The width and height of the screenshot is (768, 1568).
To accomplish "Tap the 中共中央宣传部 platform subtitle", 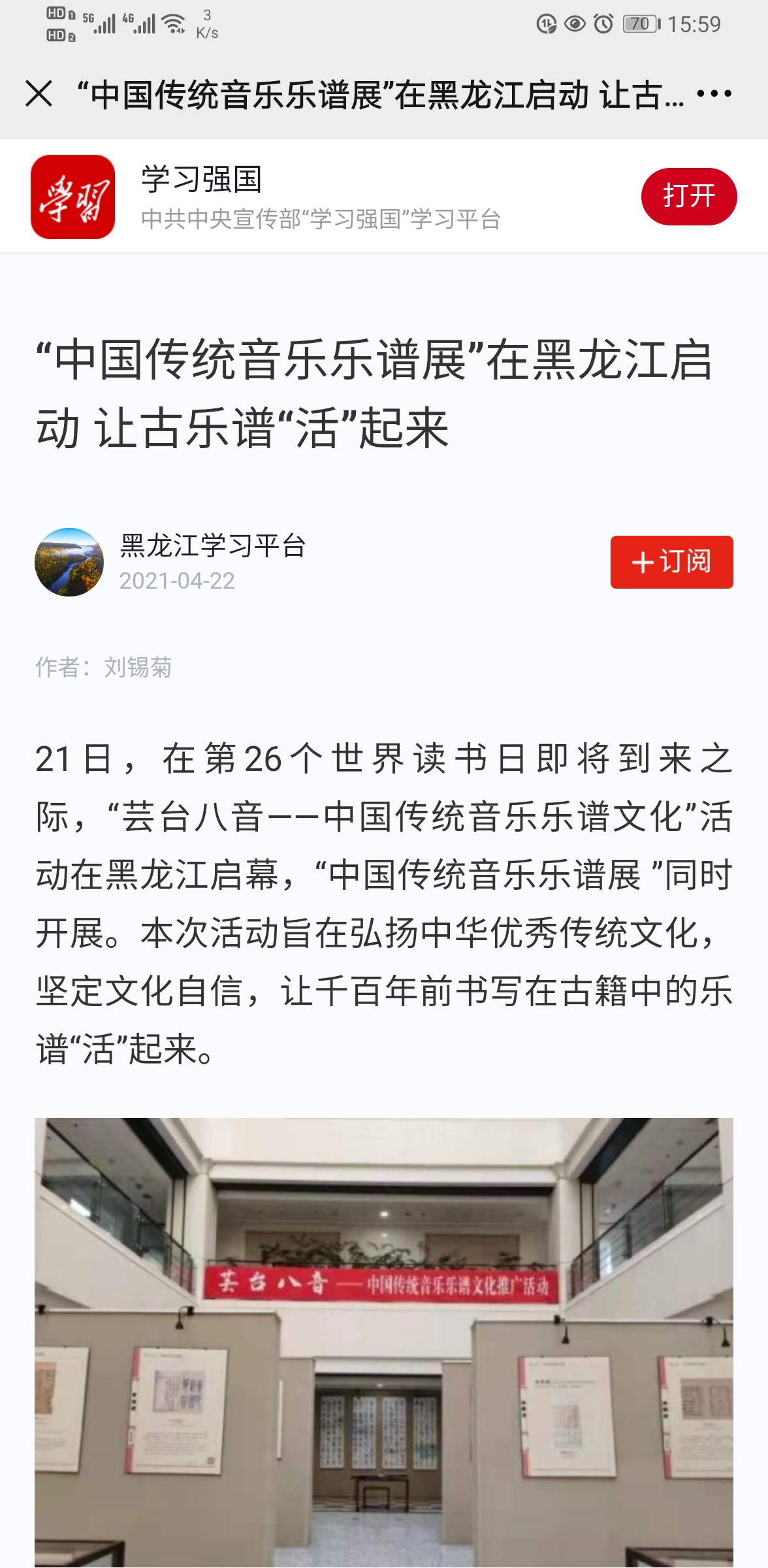I will coord(321,220).
